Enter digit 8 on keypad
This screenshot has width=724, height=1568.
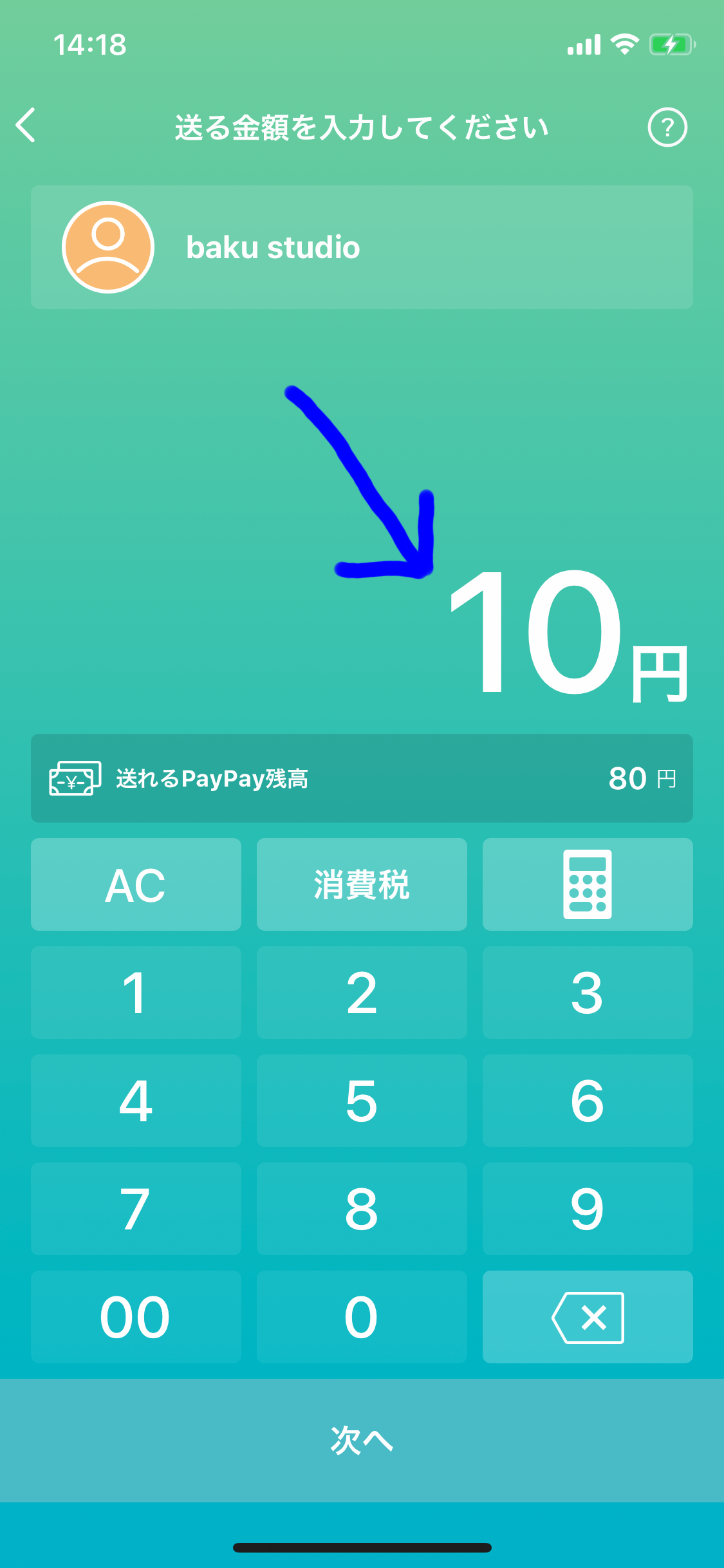[x=362, y=1209]
